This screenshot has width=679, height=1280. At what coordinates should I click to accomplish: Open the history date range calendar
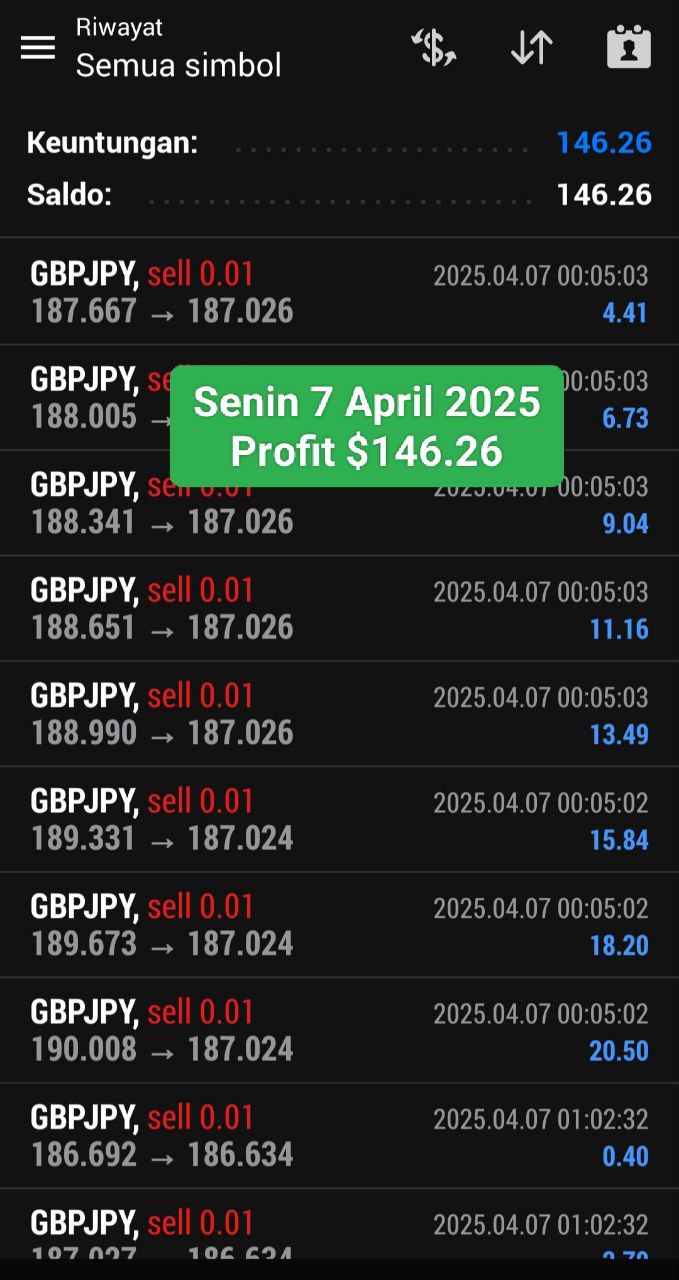[x=629, y=47]
